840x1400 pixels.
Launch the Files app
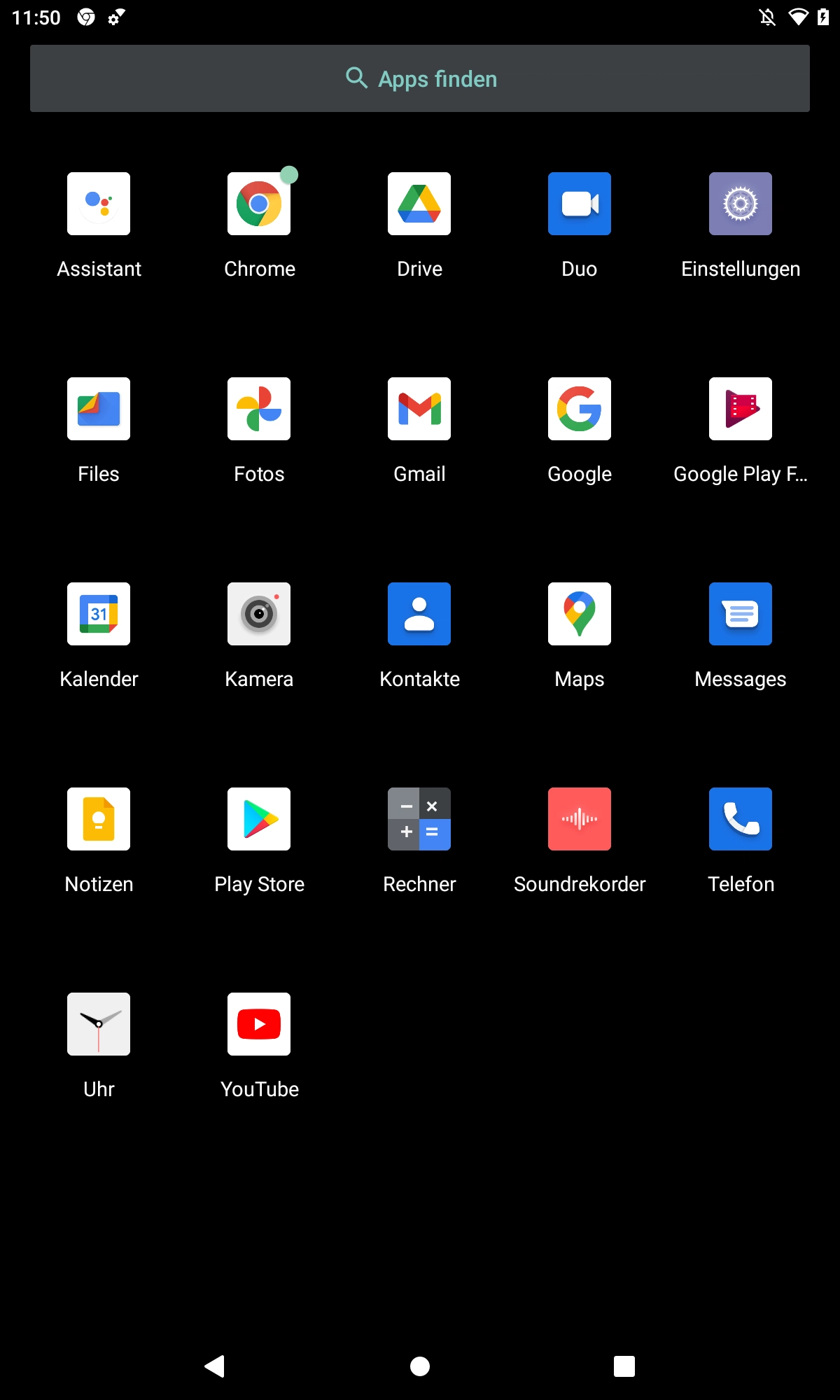click(x=99, y=409)
